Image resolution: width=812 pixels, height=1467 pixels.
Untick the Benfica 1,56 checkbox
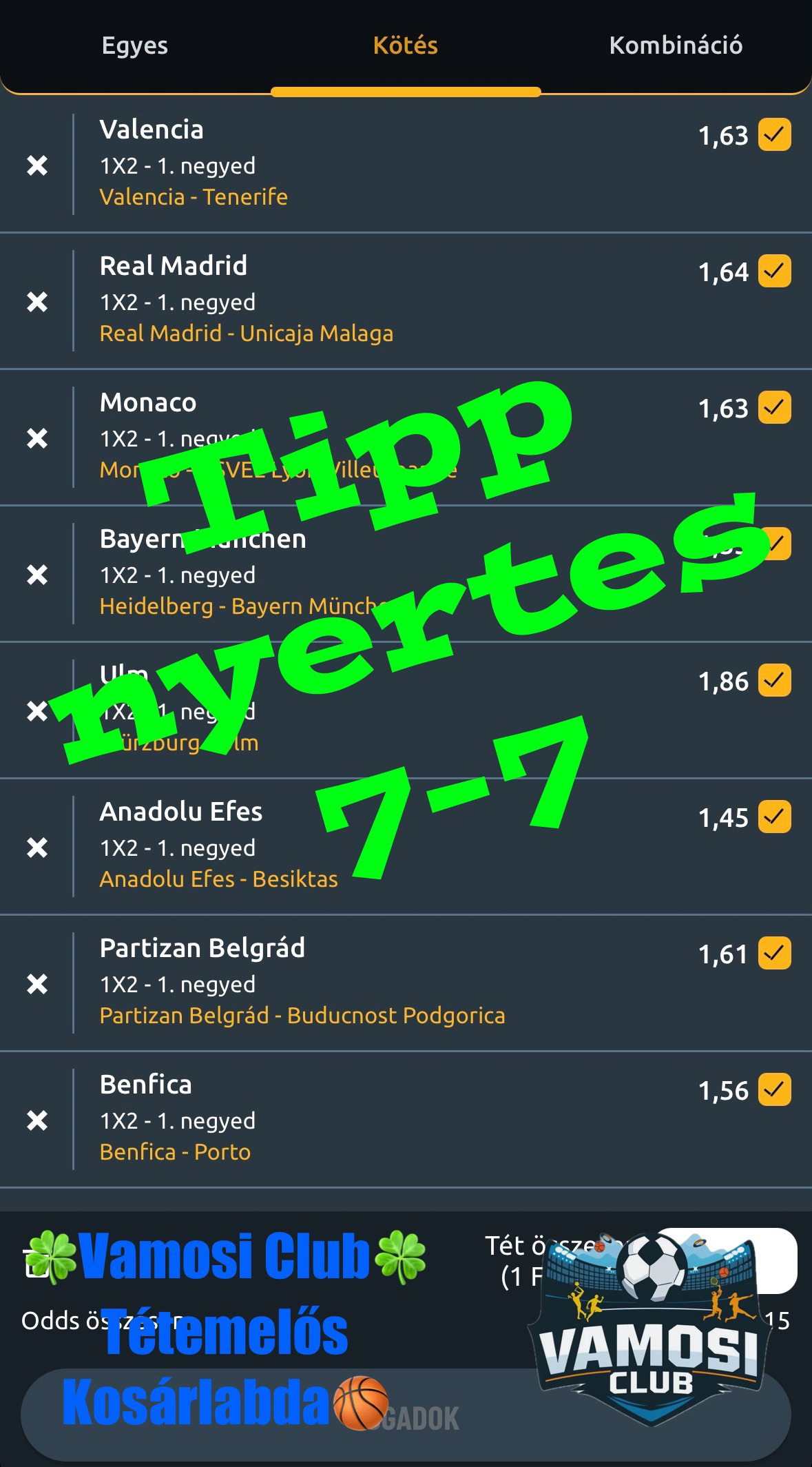(775, 1089)
